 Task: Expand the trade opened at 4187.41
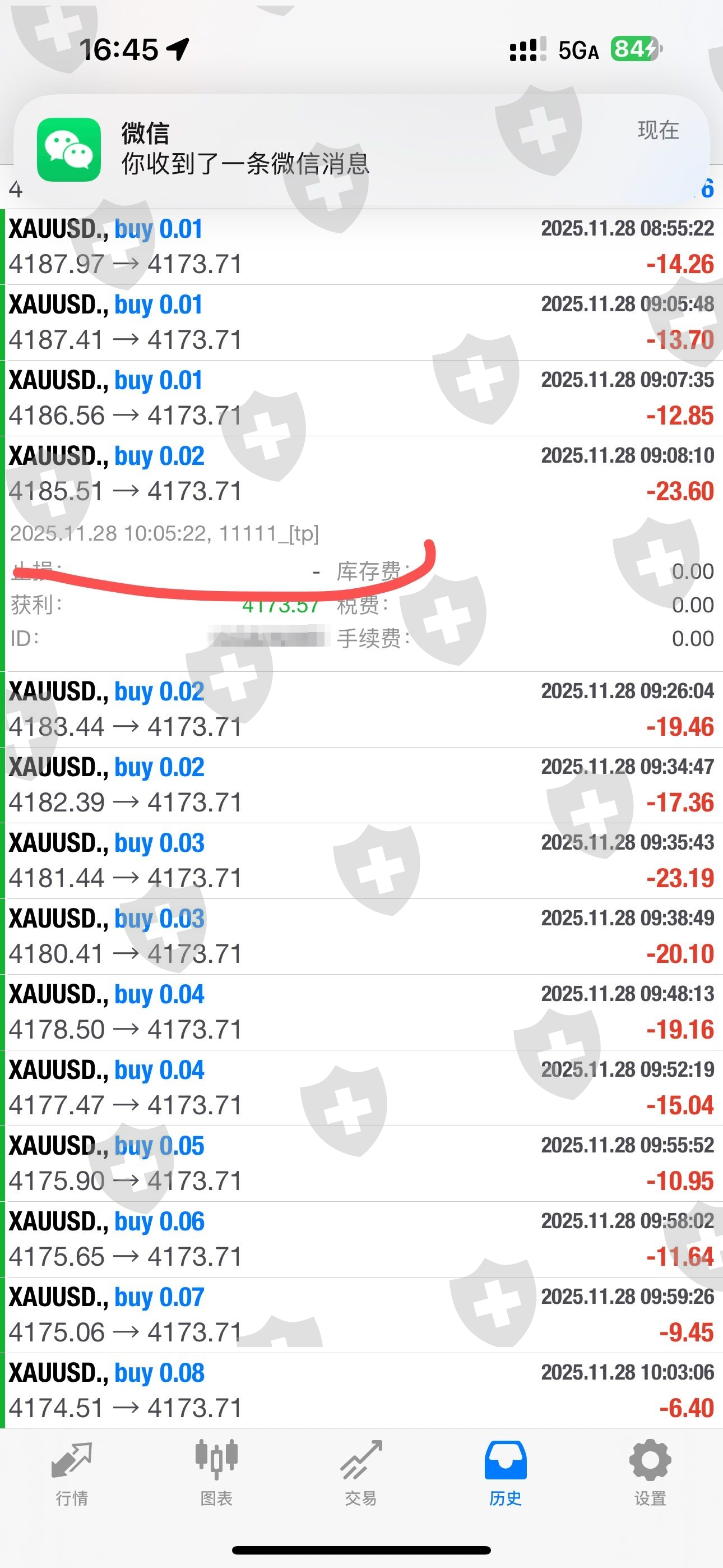pyautogui.click(x=361, y=322)
